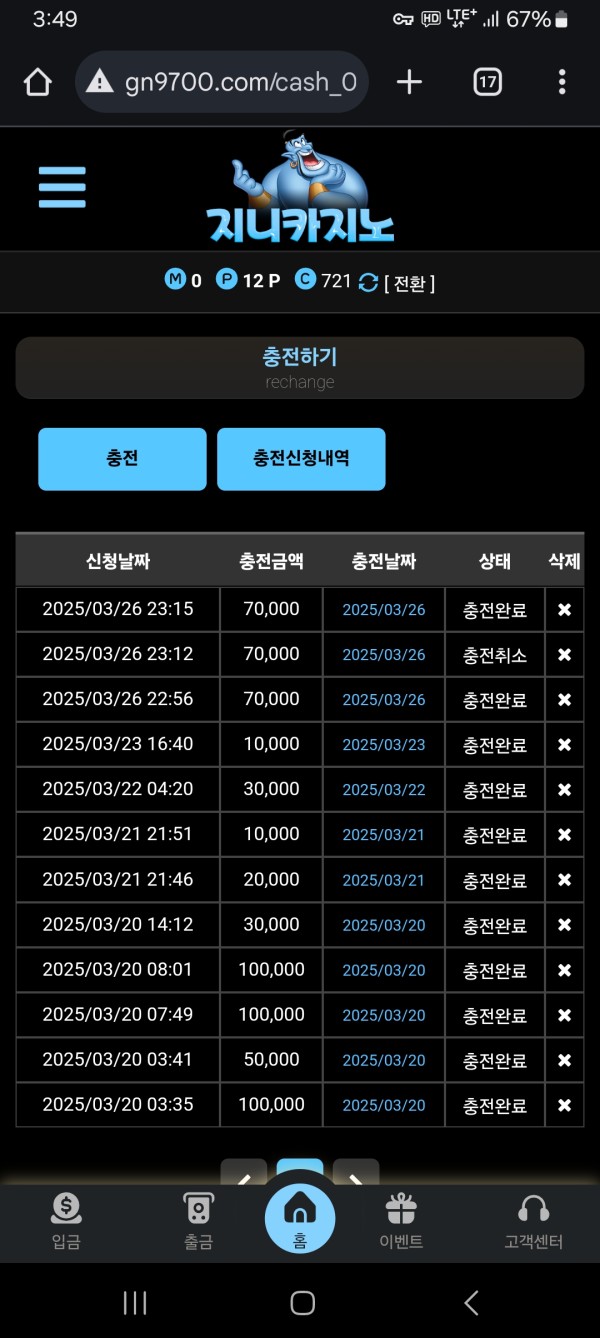Remove the 2025/03/20 08:01 entry

pos(564,970)
